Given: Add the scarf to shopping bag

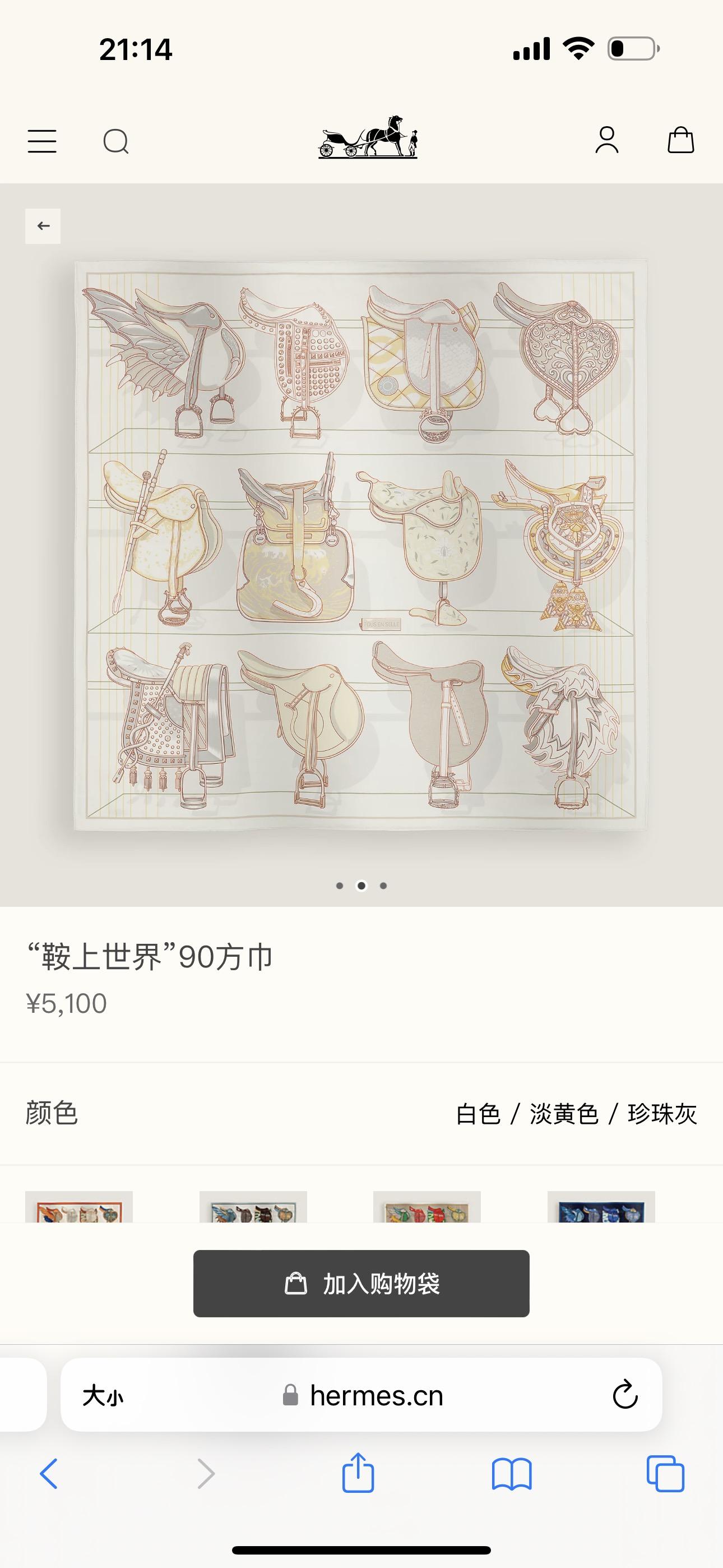Looking at the screenshot, I should point(361,1284).
